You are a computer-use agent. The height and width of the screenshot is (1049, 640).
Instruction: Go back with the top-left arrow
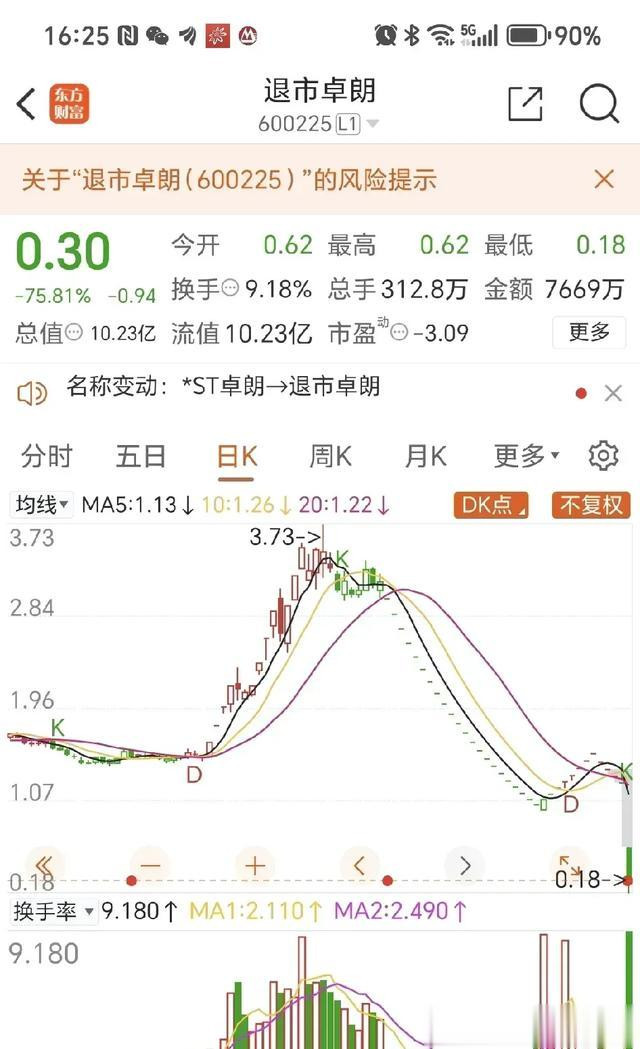pyautogui.click(x=26, y=104)
